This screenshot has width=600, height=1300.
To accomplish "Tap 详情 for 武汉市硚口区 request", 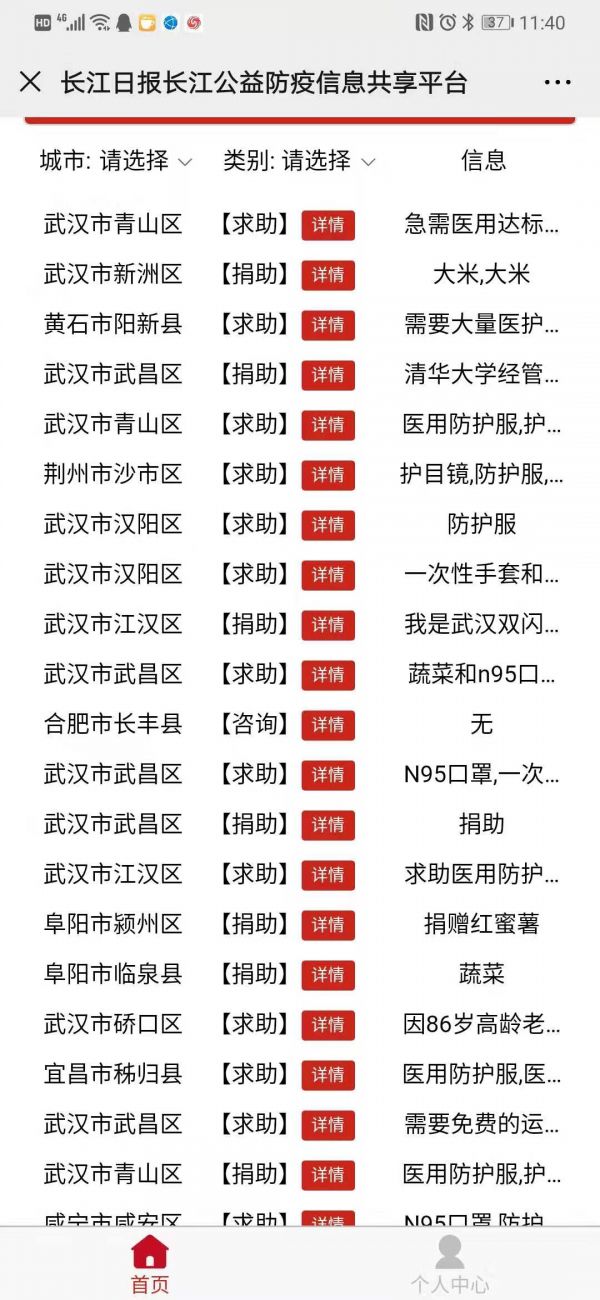I will 328,1025.
